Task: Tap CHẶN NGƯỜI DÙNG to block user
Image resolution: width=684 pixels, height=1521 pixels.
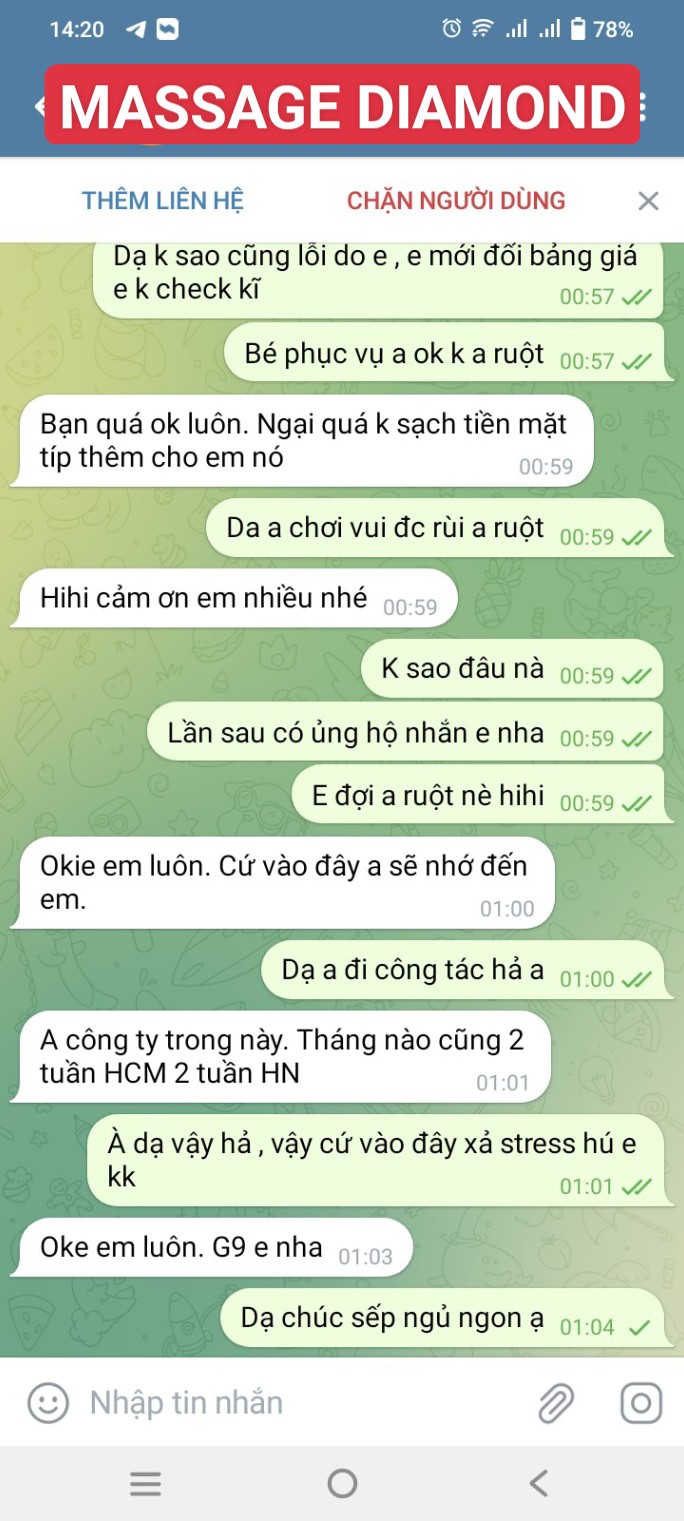Action: (x=456, y=200)
